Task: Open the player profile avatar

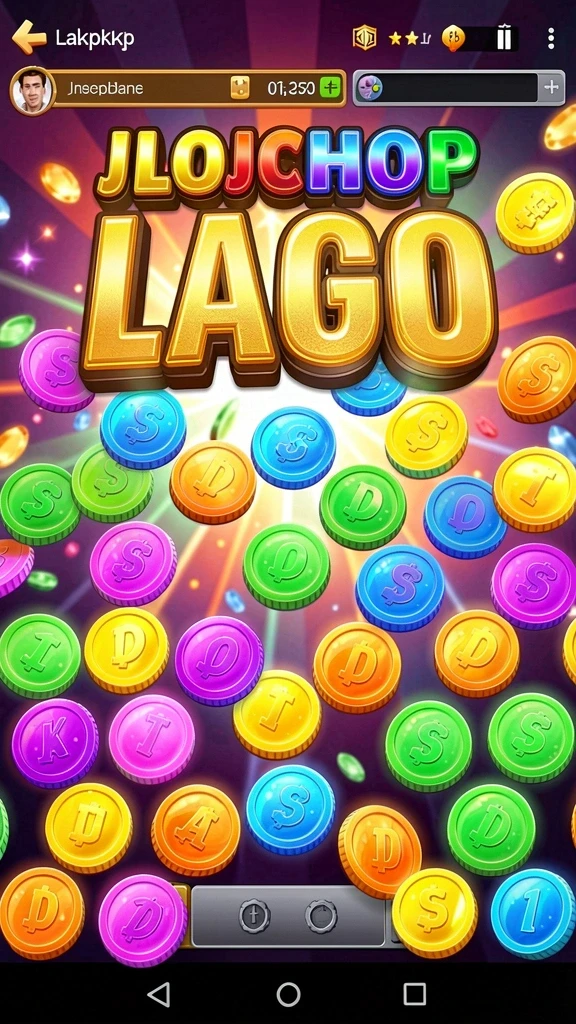Action: coord(32,91)
